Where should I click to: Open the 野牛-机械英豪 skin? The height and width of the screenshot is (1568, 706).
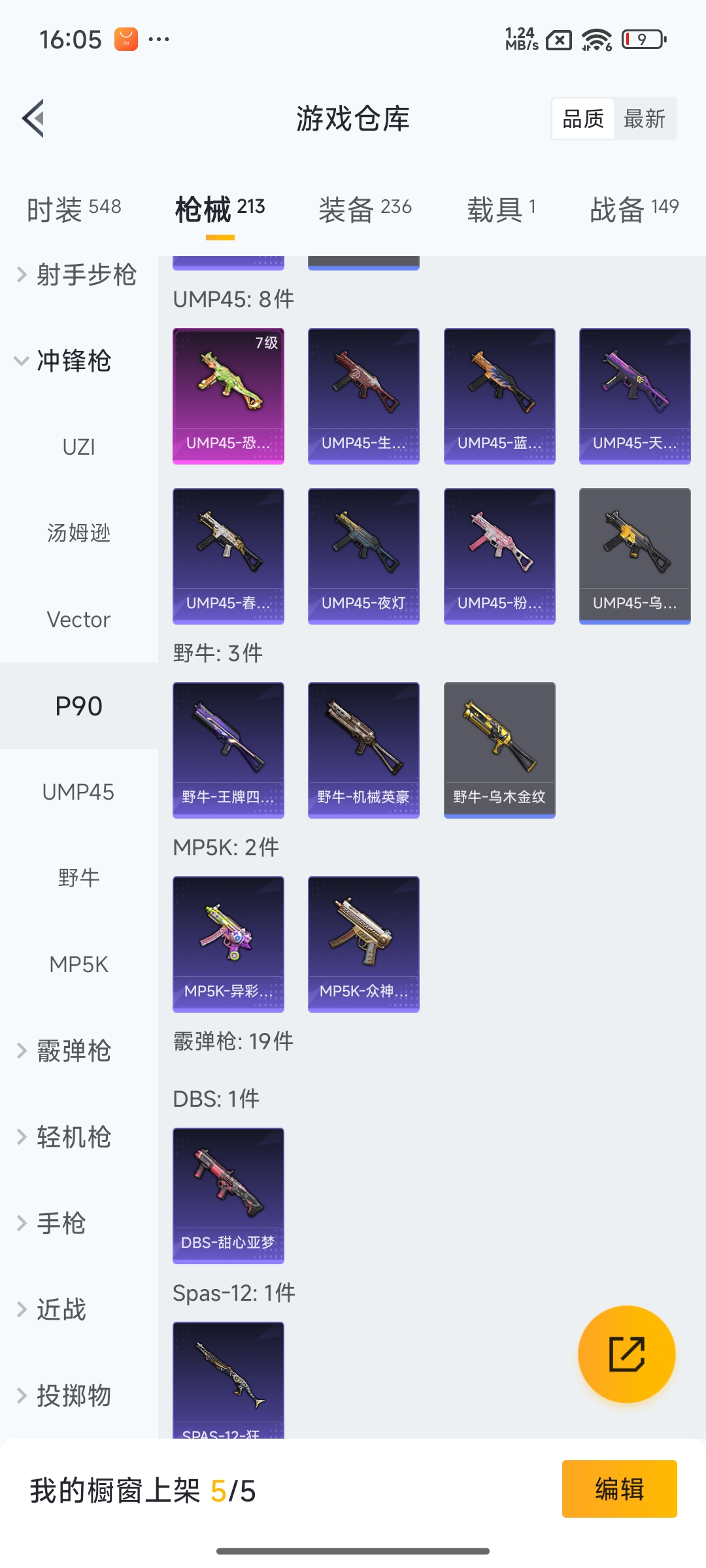click(363, 749)
